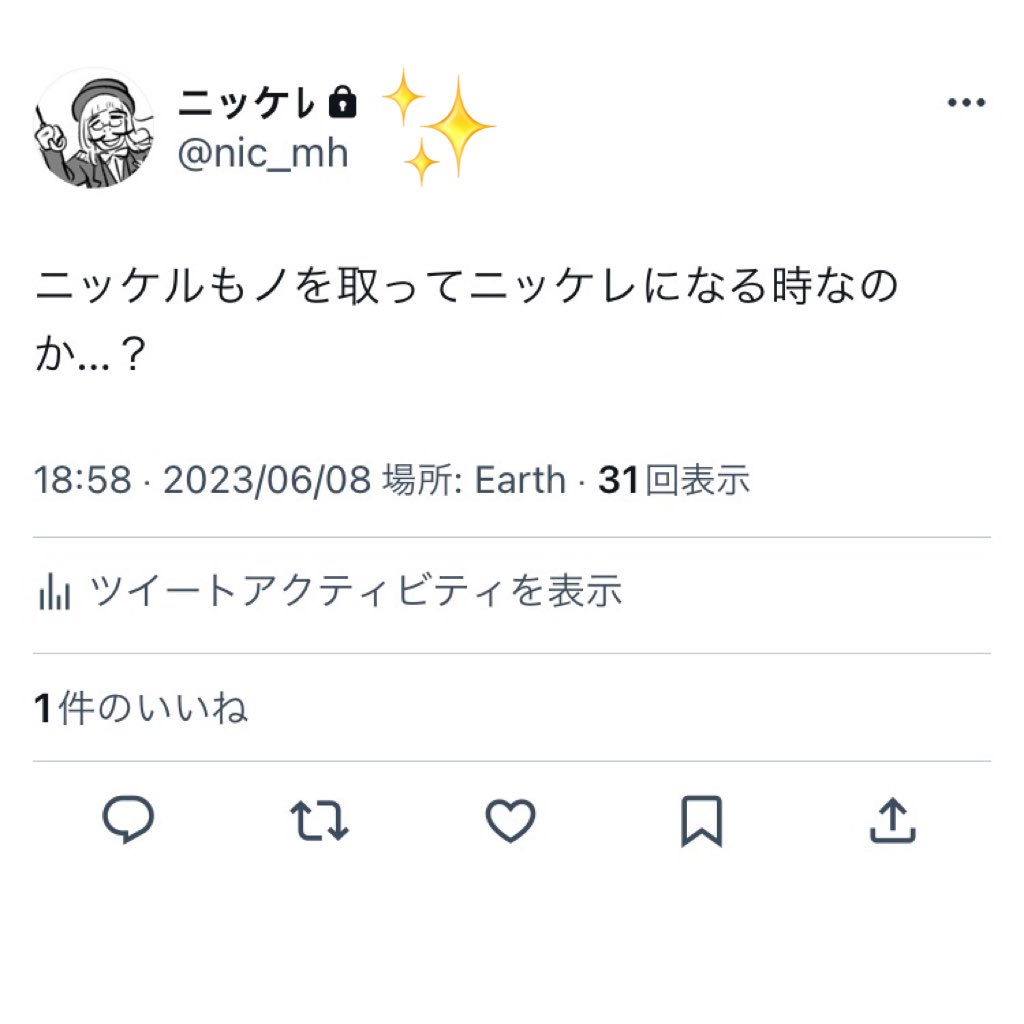Viewport: 1024px width, 1024px height.
Task: Retweet this post
Action: pos(319,820)
